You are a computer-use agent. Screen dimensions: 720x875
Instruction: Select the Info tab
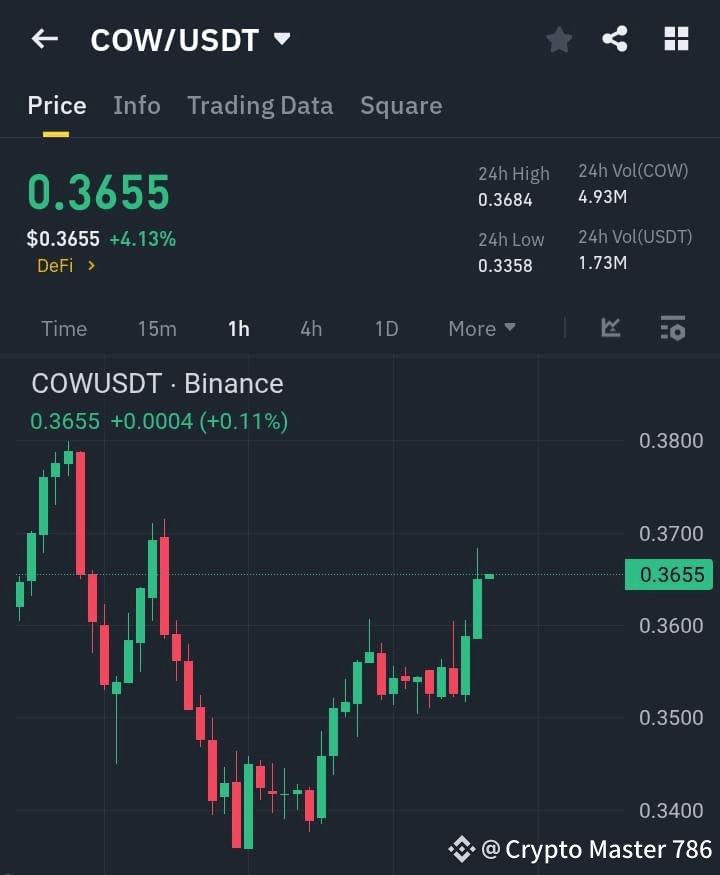[x=137, y=105]
